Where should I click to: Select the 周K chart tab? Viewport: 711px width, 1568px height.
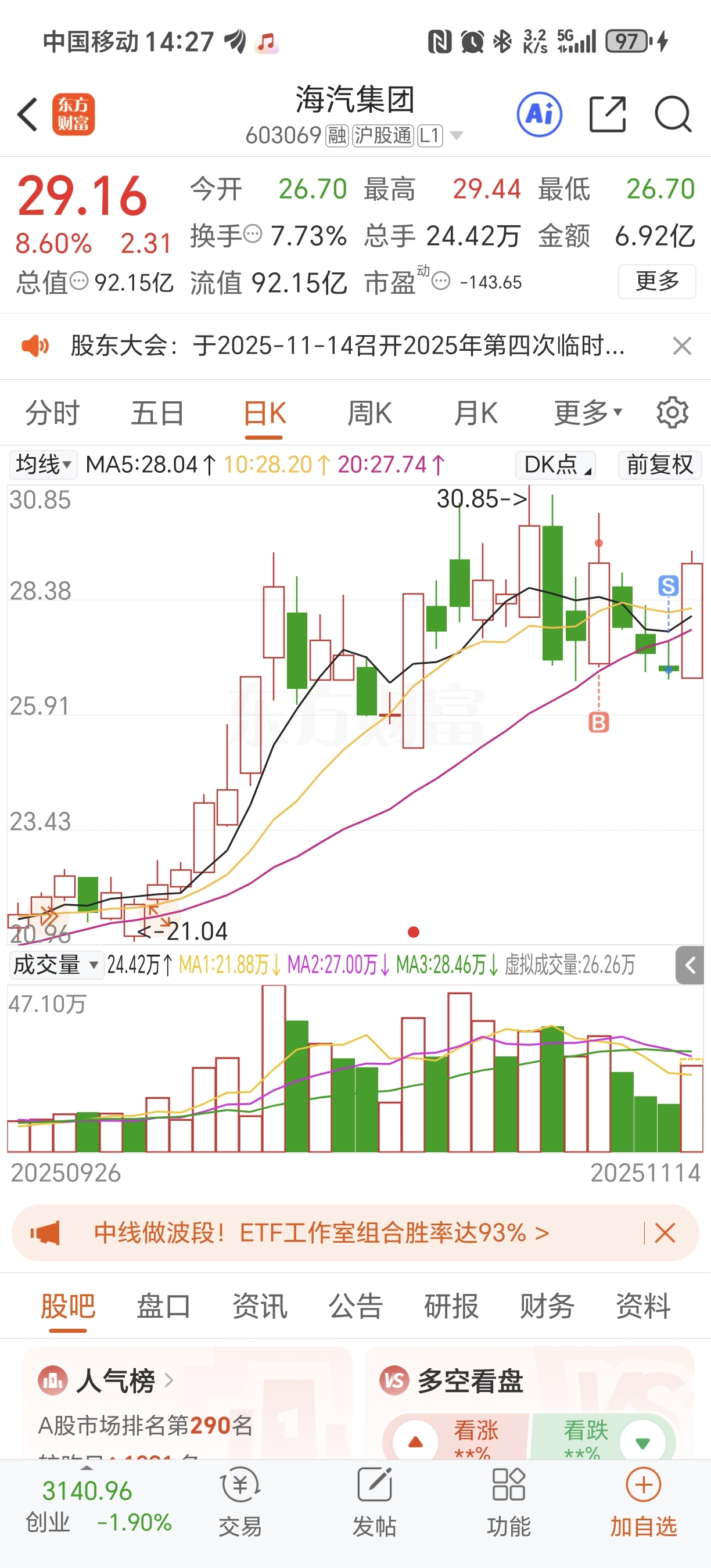(x=369, y=413)
